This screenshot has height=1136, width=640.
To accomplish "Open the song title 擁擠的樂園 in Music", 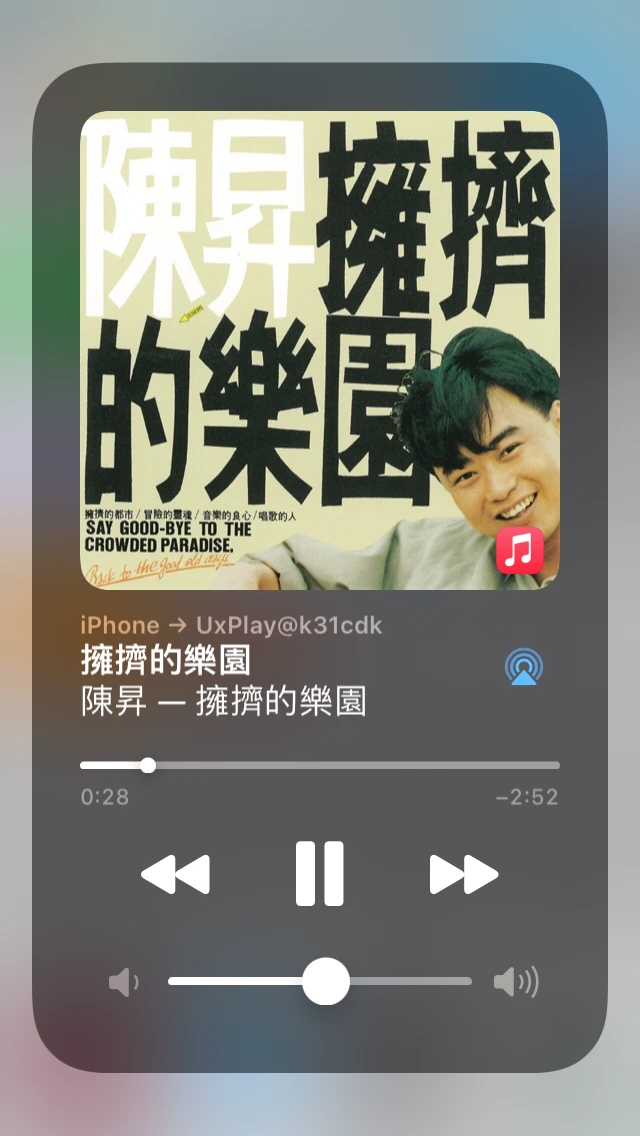I will pyautogui.click(x=166, y=661).
